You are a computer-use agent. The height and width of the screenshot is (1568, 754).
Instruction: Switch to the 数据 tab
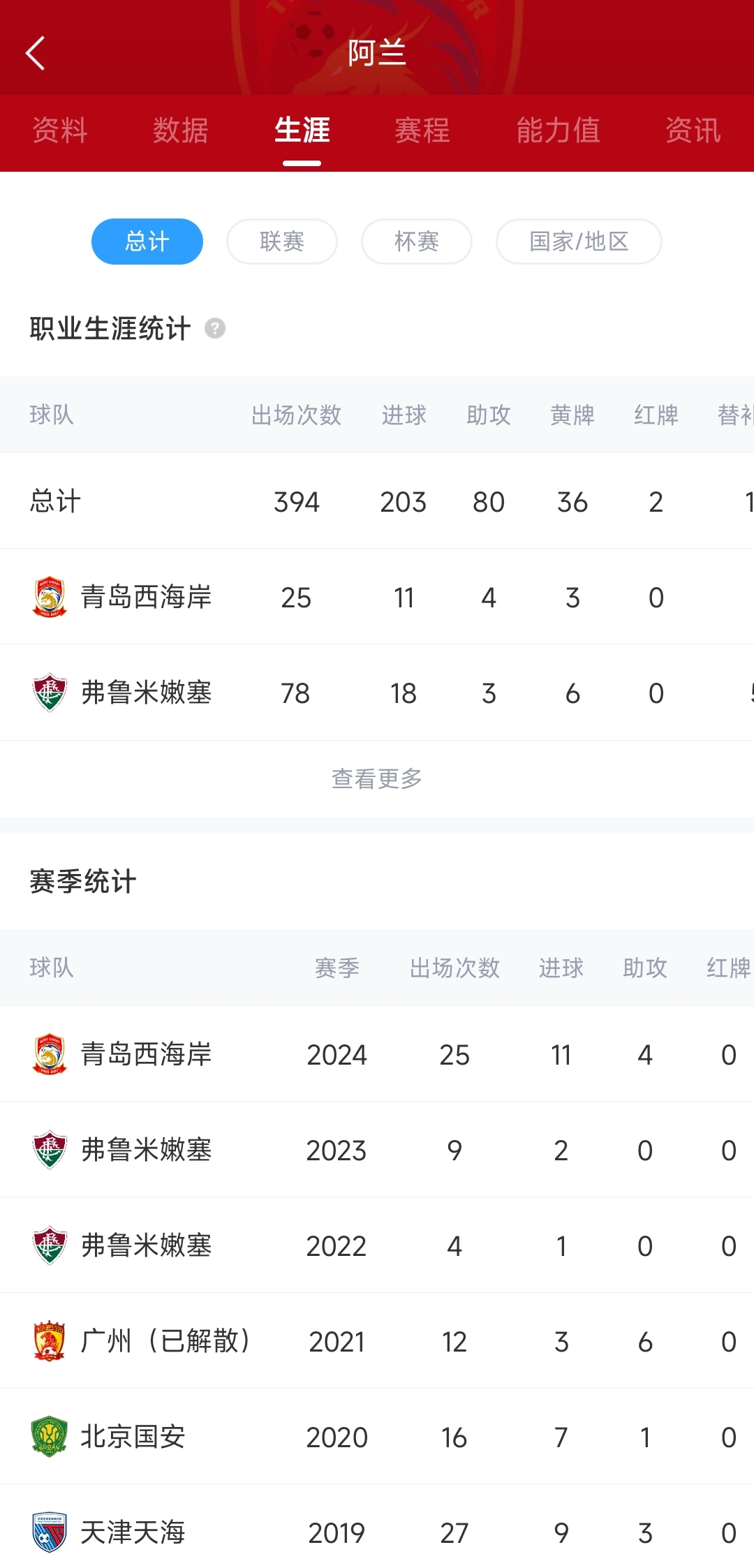[181, 131]
